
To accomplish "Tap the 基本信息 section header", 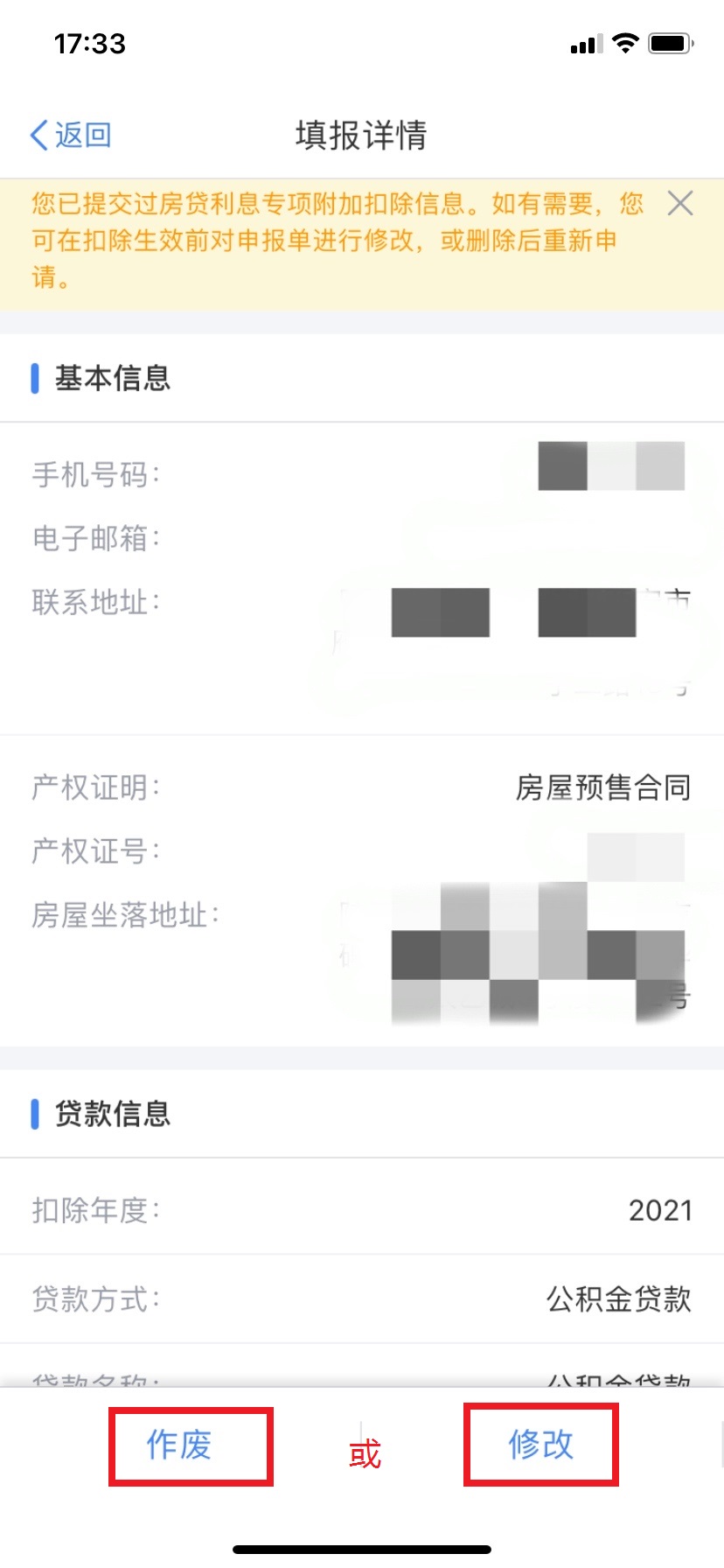I will pos(114,378).
